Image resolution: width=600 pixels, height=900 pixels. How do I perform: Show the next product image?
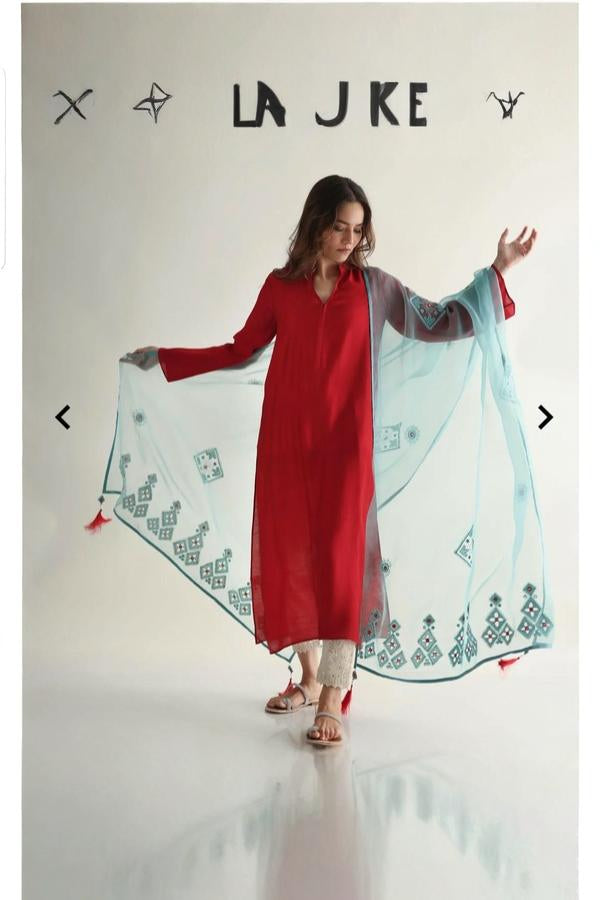(x=545, y=417)
